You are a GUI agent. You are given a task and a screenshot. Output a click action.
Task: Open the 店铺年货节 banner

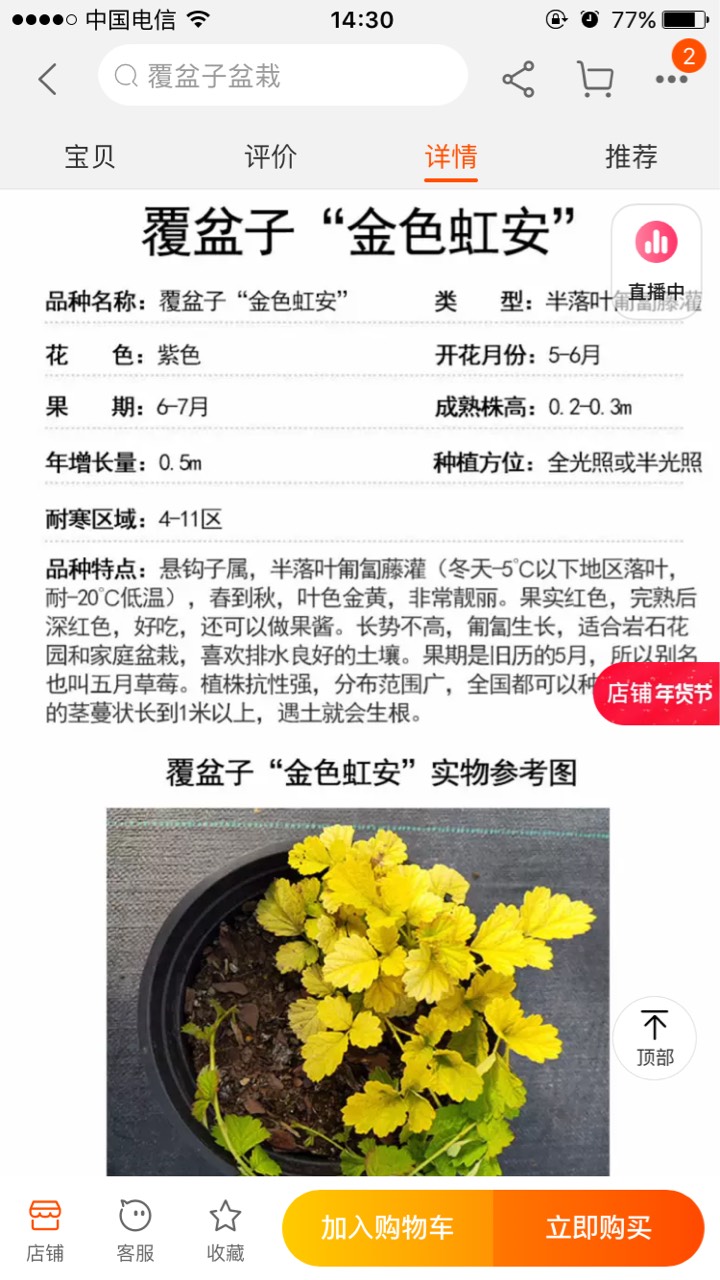[x=657, y=693]
